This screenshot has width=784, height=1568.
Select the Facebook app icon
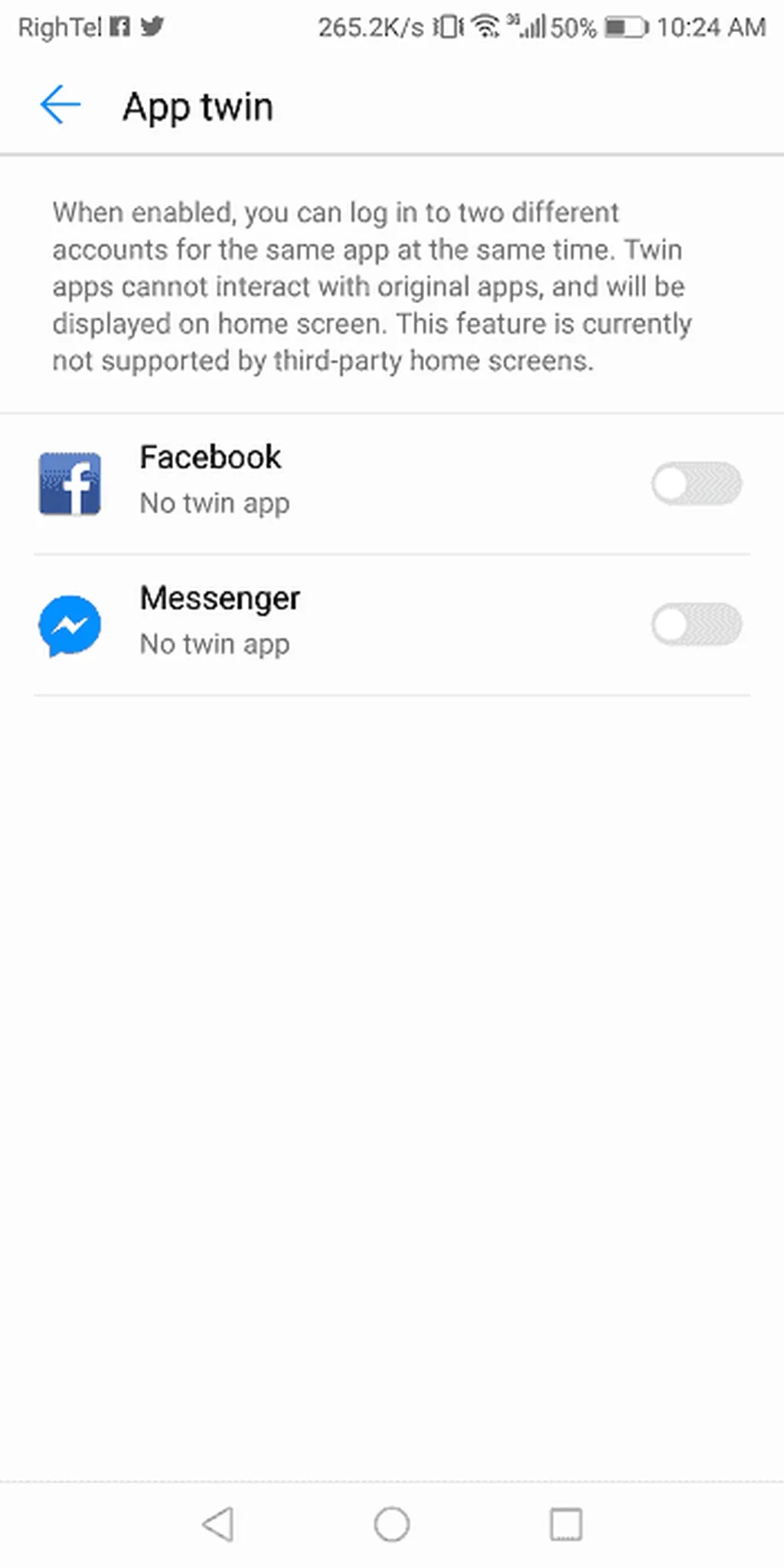point(70,481)
